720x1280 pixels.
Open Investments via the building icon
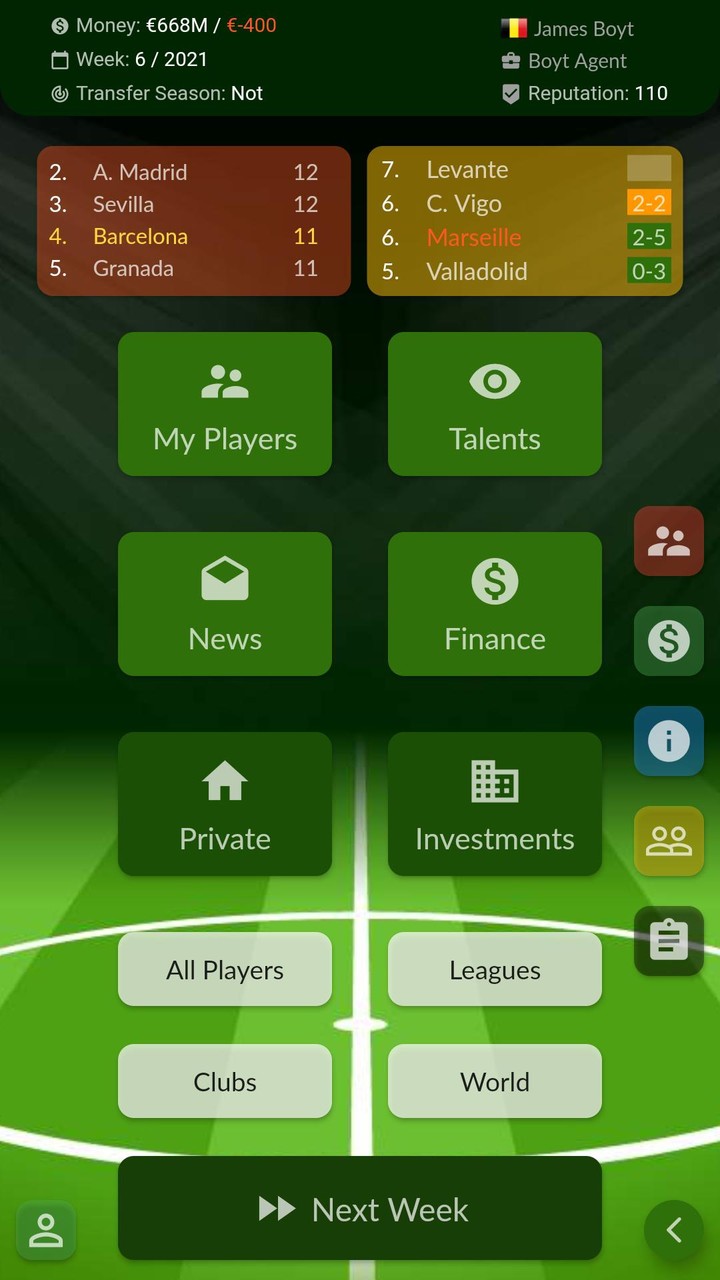pyautogui.click(x=494, y=804)
